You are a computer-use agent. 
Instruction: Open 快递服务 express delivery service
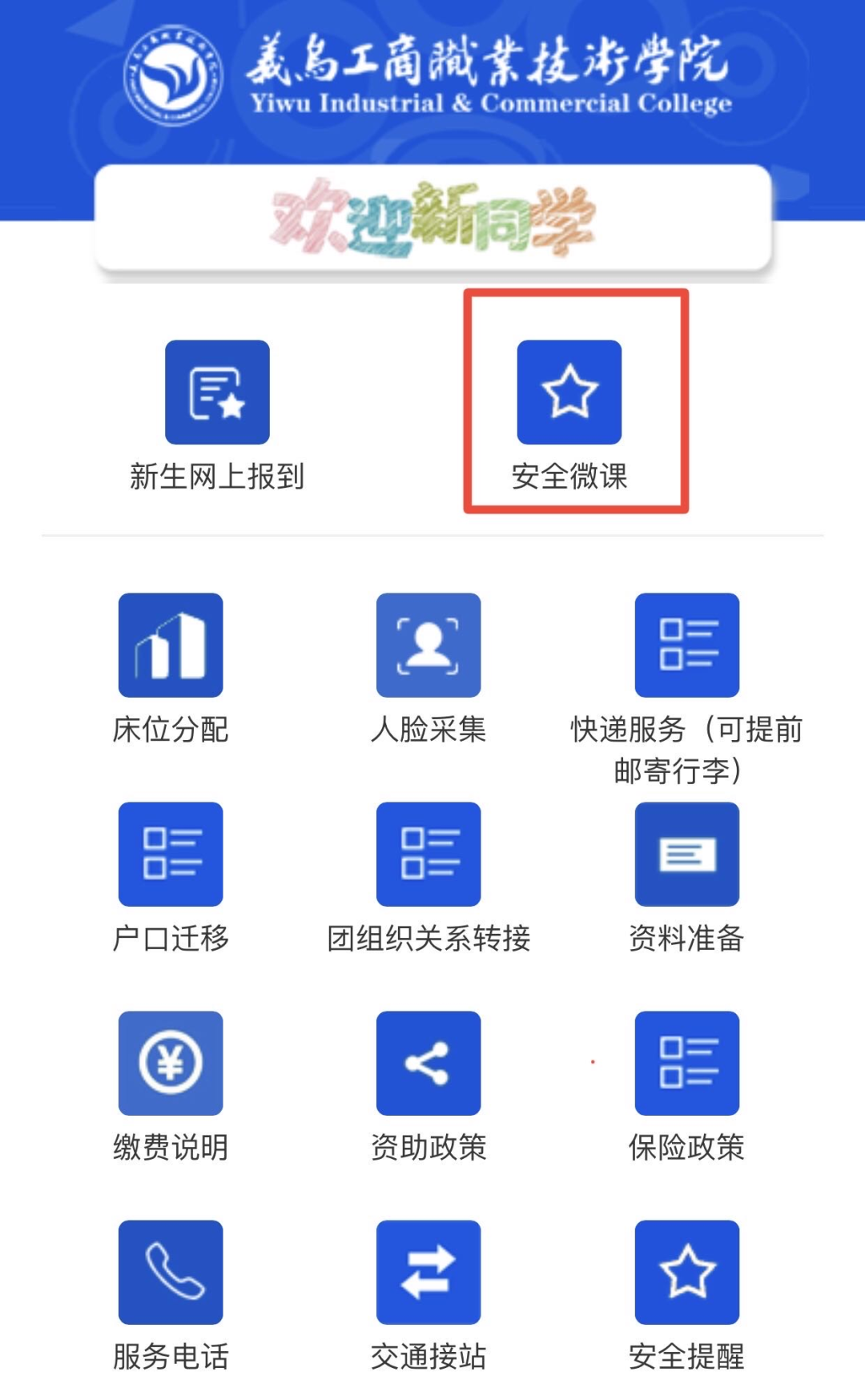686,646
